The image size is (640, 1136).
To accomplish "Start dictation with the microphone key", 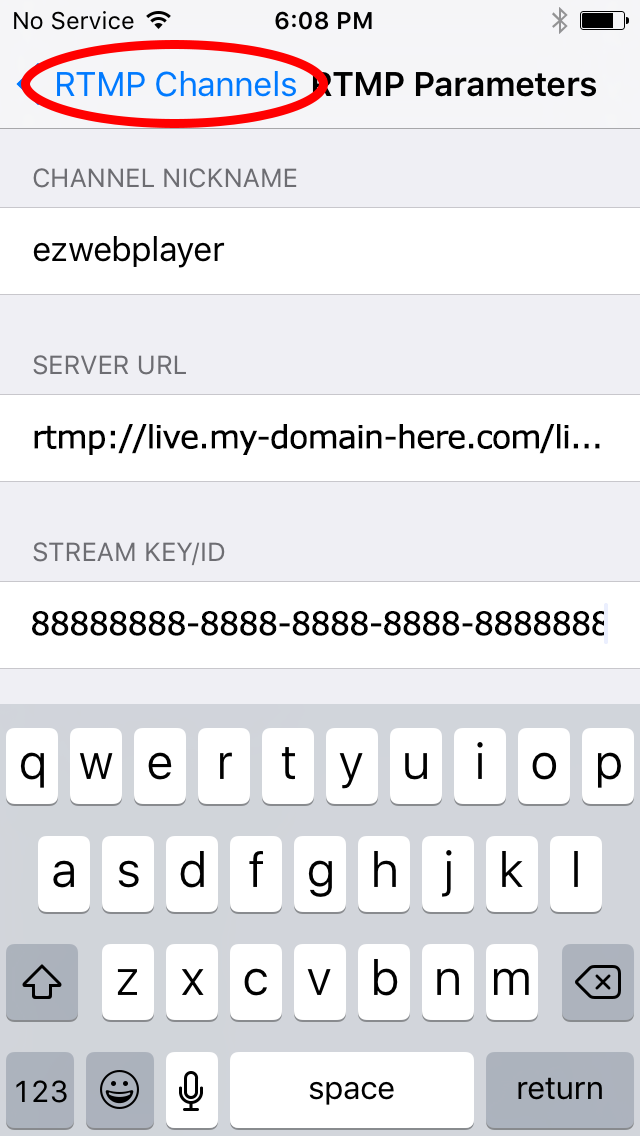I will (x=191, y=1090).
